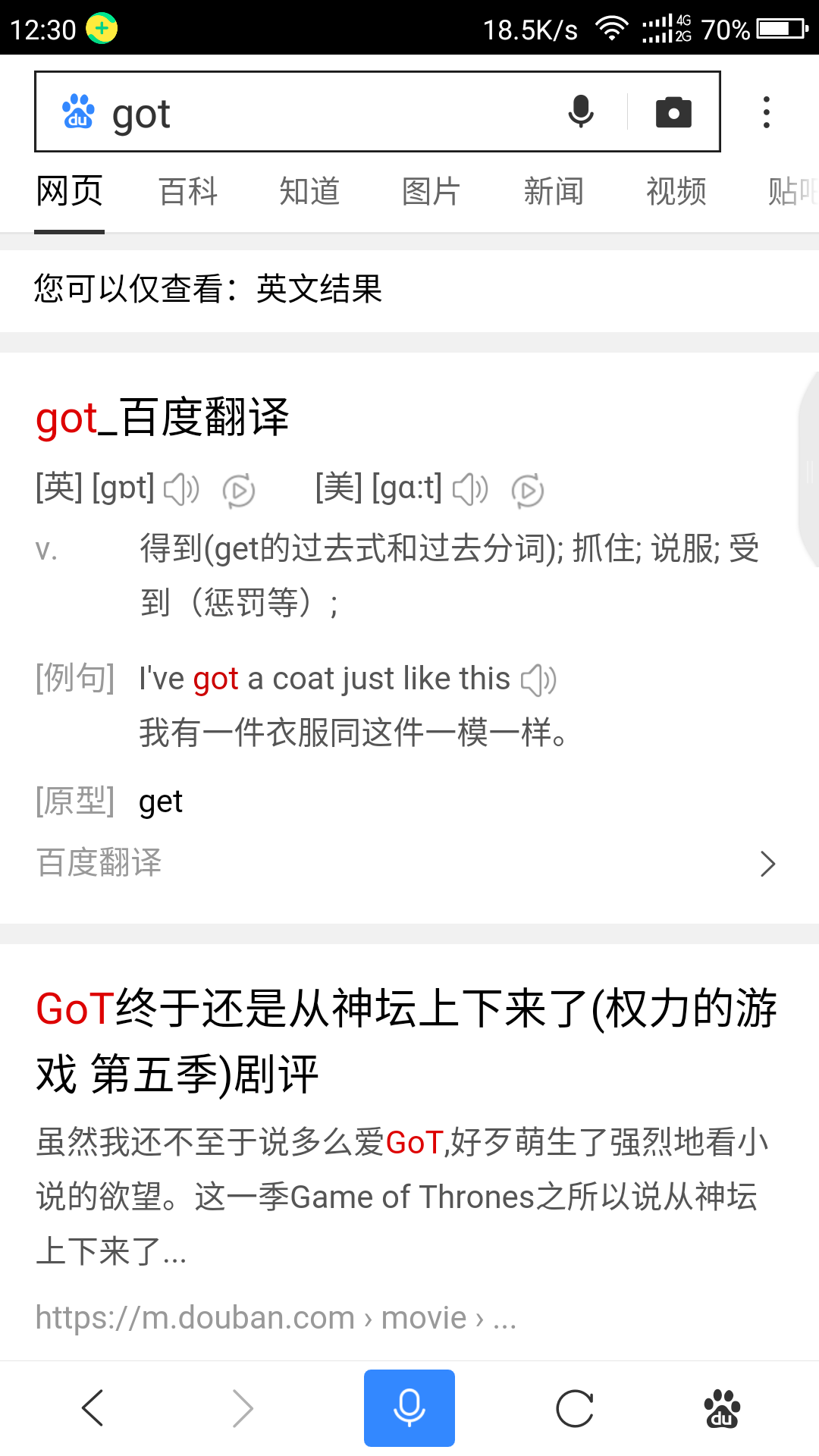Viewport: 819px width, 1456px height.
Task: Play the British pronunciation audio
Action: click(182, 489)
